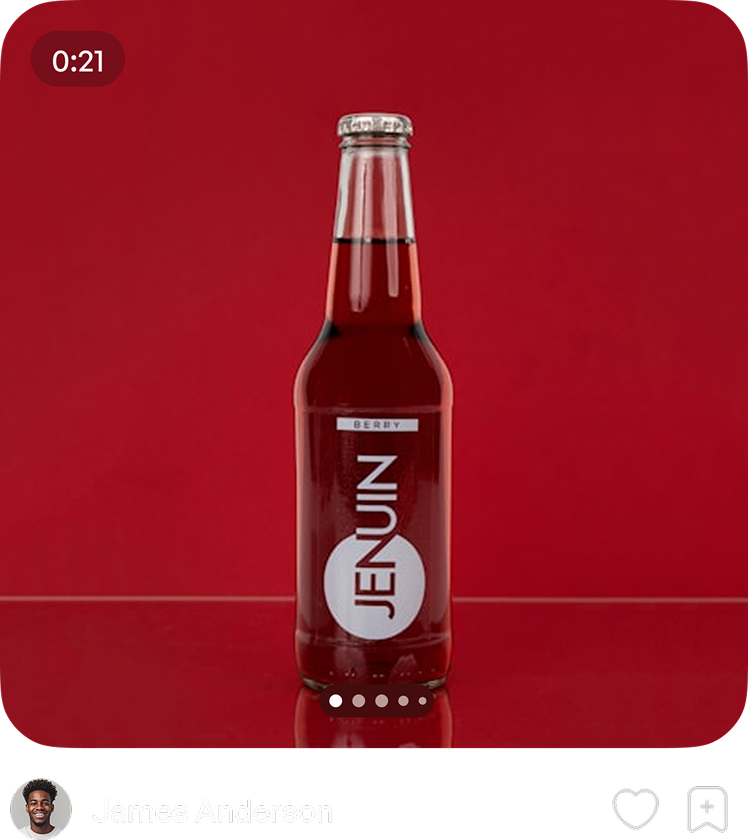749x840 pixels.
Task: Like James Anderson's post
Action: [635, 809]
